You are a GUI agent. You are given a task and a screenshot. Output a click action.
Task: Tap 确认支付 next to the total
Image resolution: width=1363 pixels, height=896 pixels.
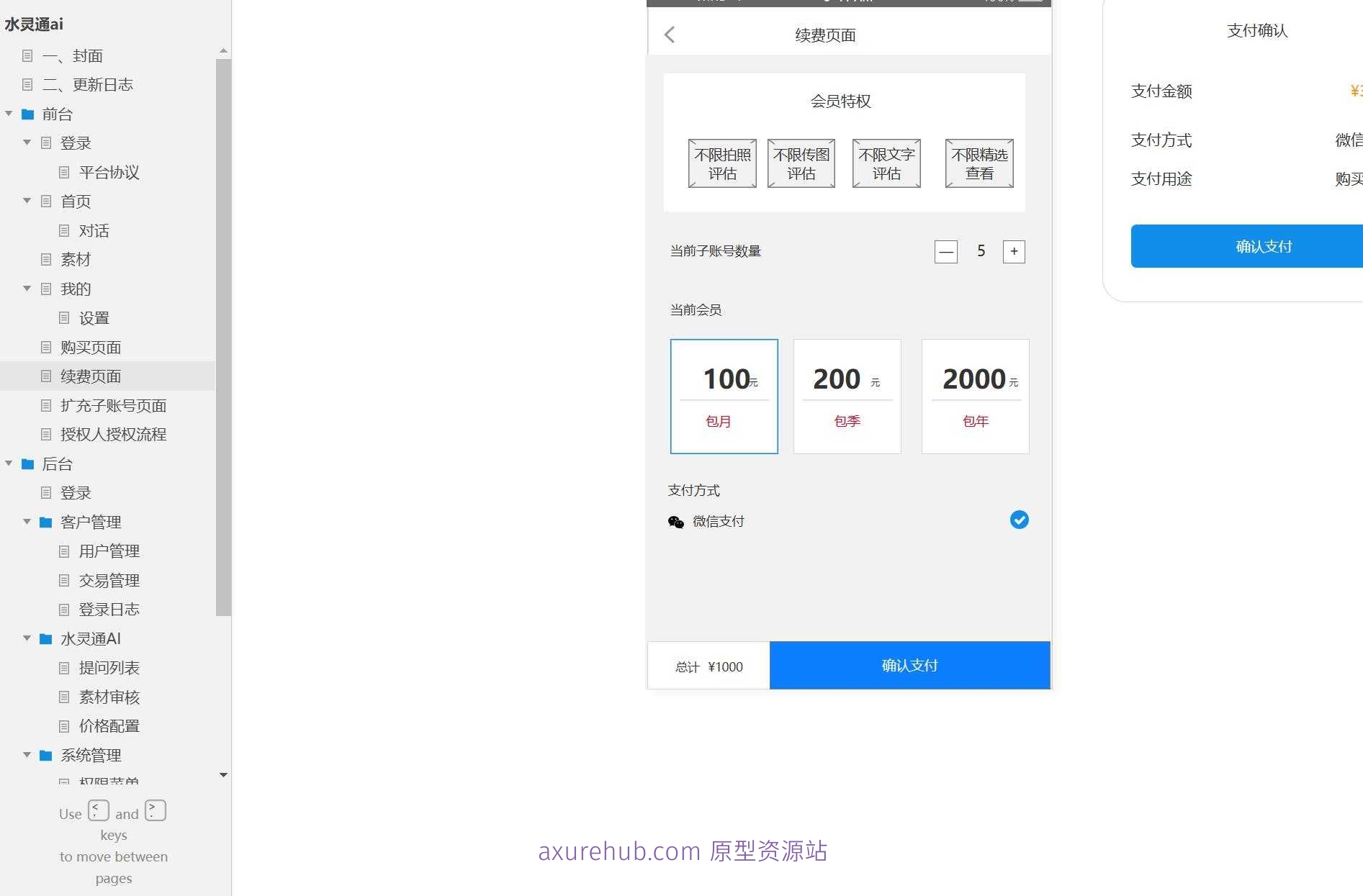coord(909,665)
